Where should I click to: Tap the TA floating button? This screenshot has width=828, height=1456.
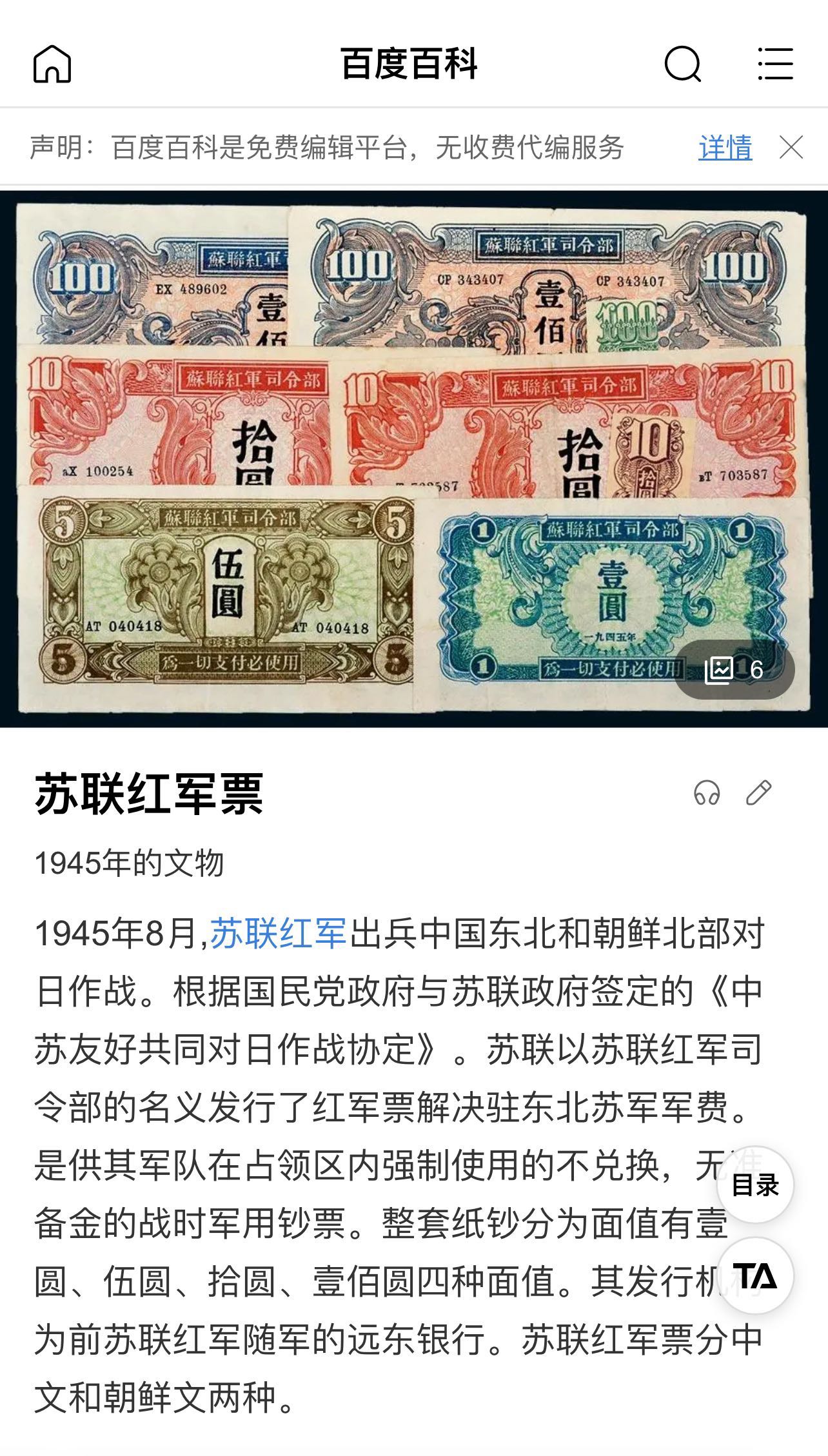pos(755,1276)
